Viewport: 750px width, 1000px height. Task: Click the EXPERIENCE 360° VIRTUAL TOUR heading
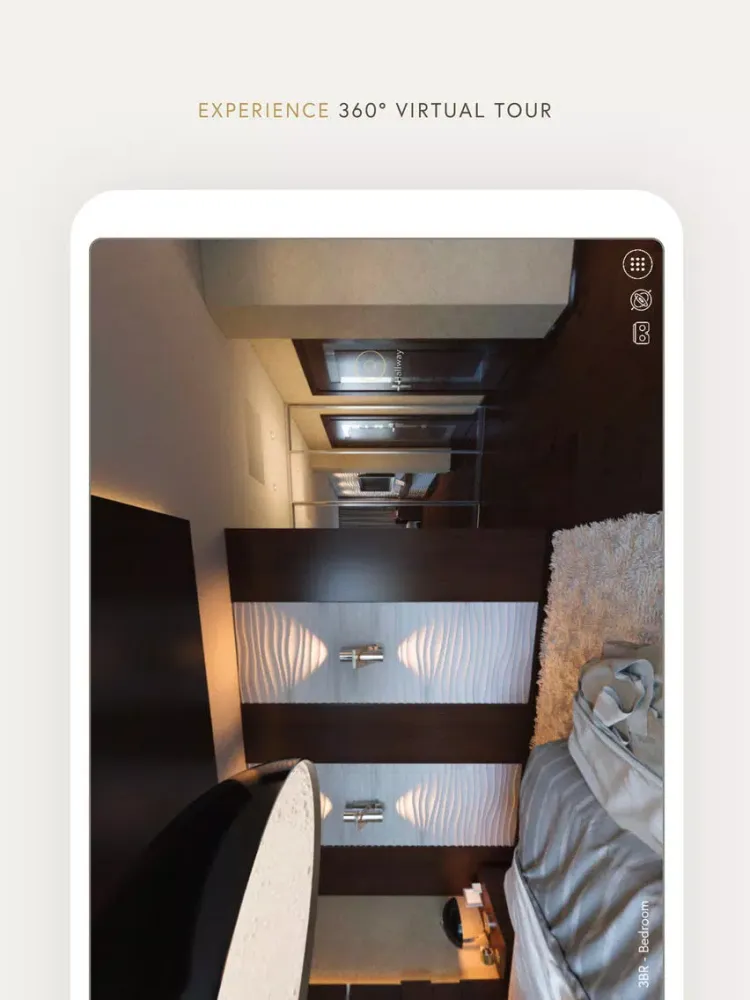[375, 110]
